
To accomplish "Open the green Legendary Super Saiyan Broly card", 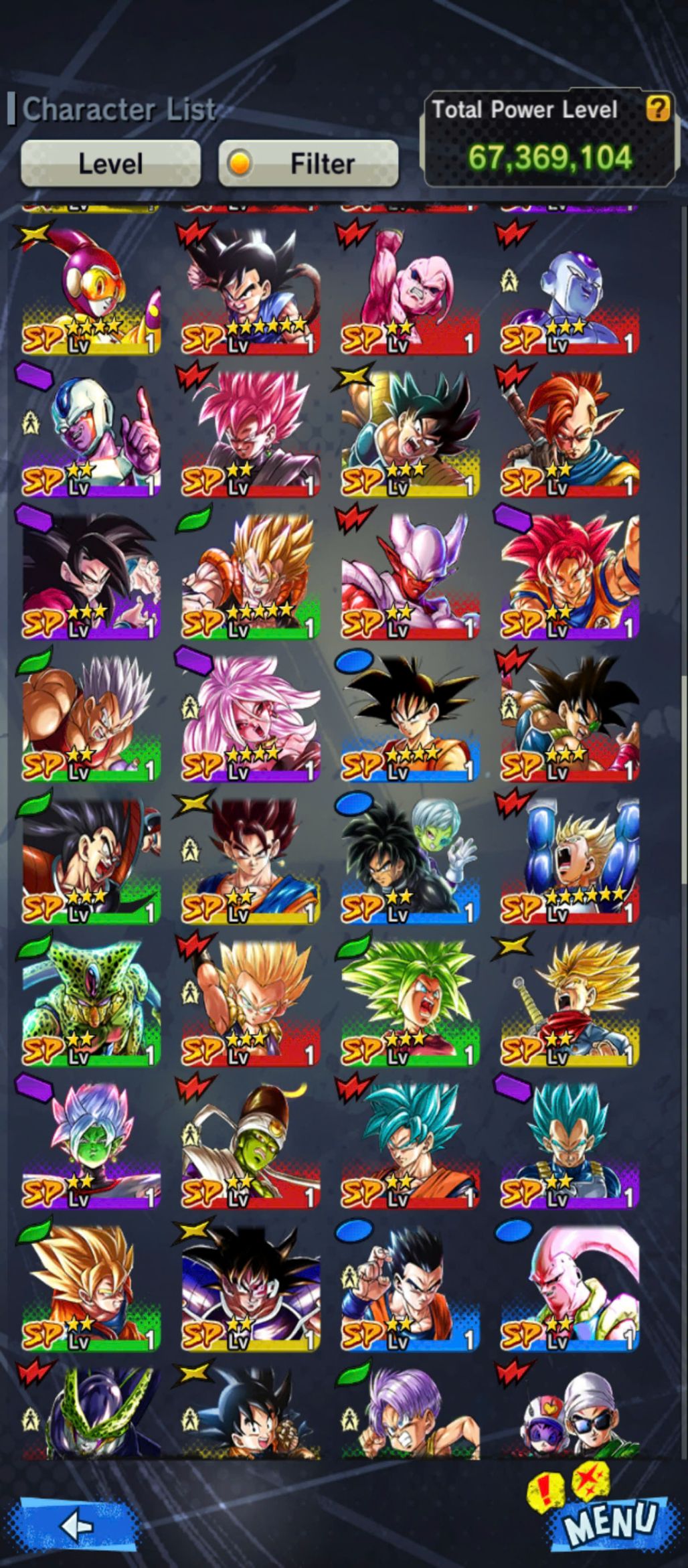I will click(x=410, y=1001).
